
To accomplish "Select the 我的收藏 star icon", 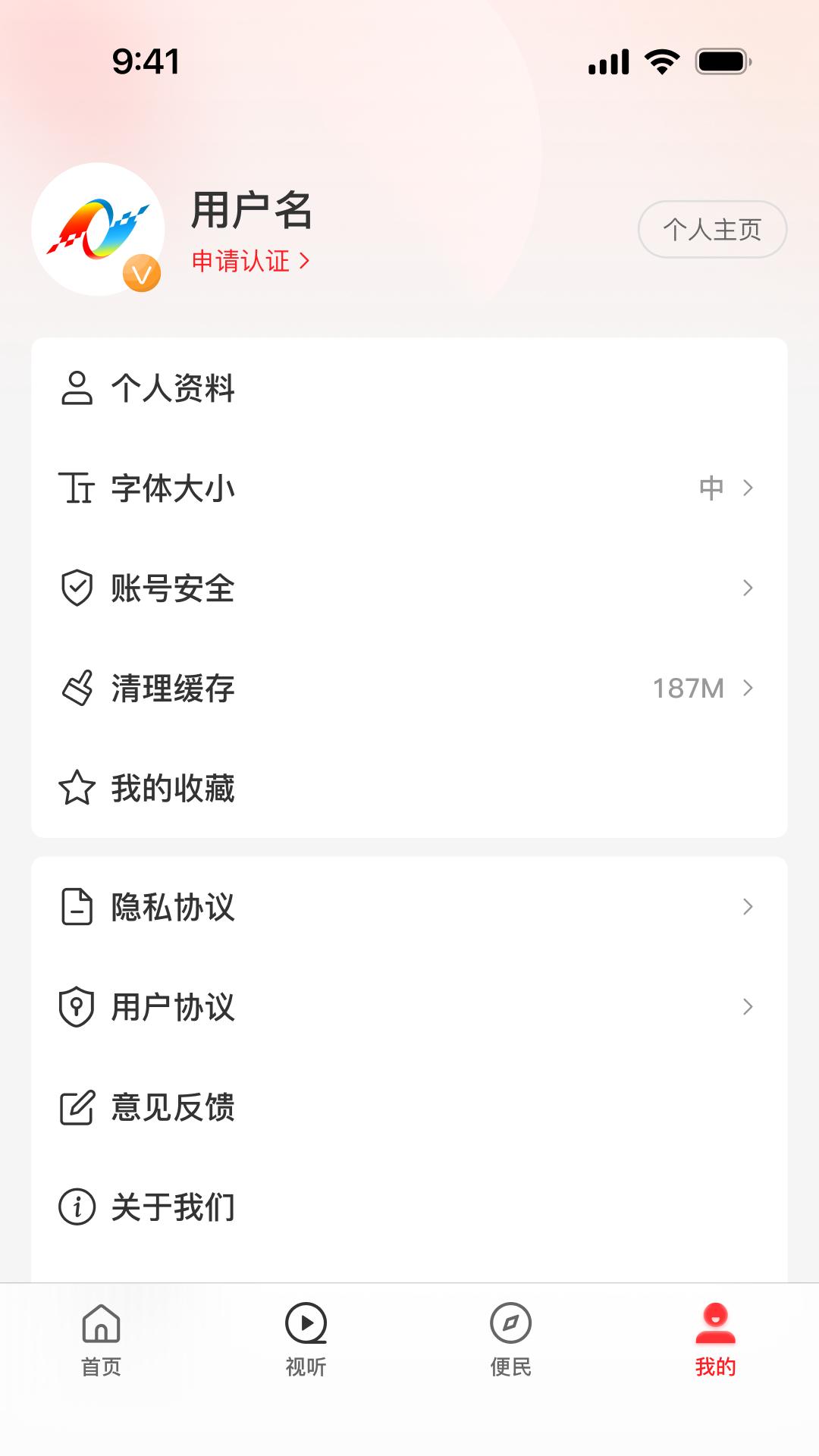I will point(76,788).
